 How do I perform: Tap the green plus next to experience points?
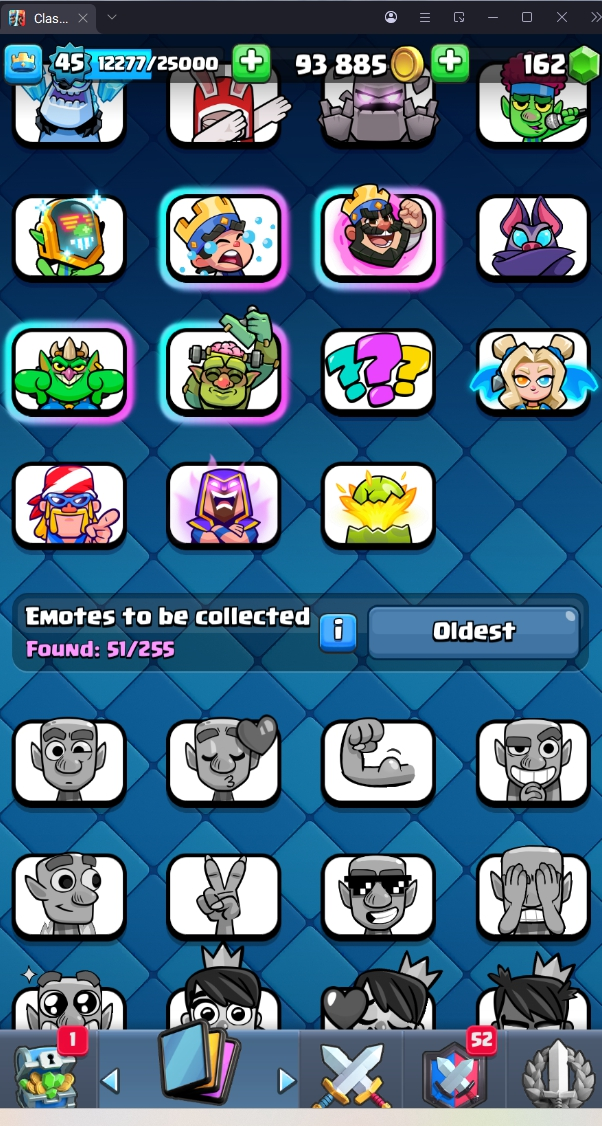click(x=251, y=63)
